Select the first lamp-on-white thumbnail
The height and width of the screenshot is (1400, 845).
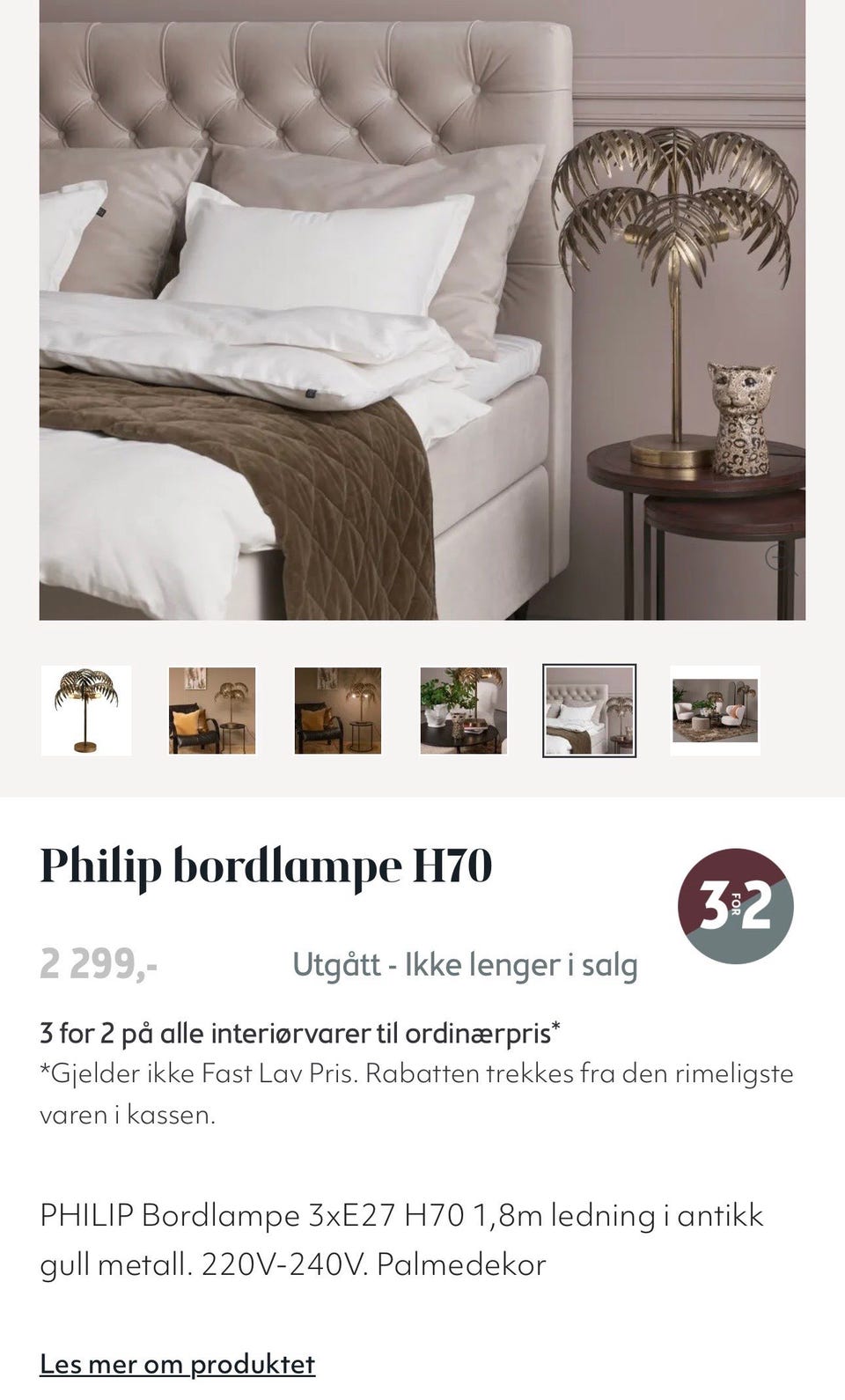tap(87, 711)
